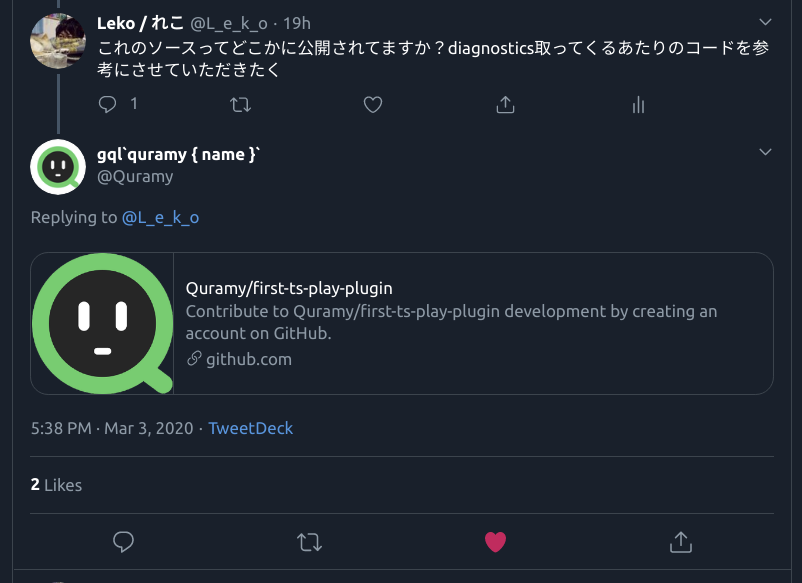Retweet Leko's tweet

click(x=241, y=104)
